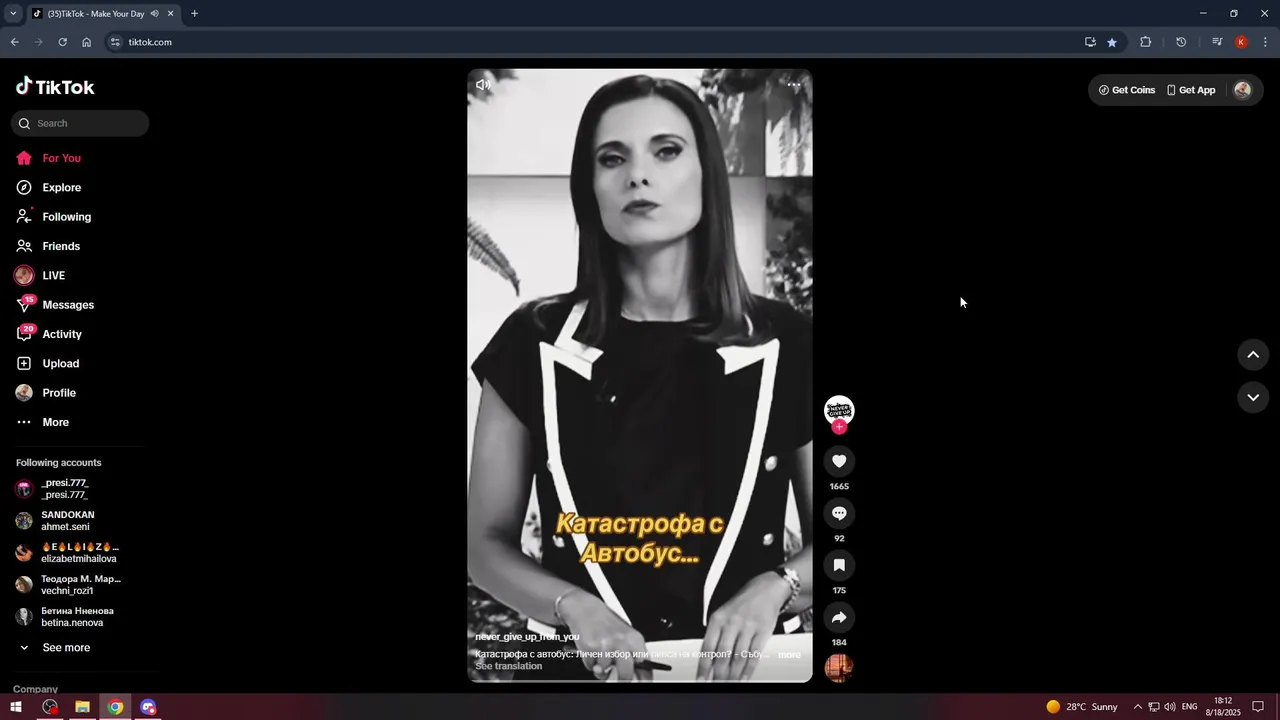Image resolution: width=1280 pixels, height=720 pixels.
Task: Switch to the Explore section
Action: [x=61, y=187]
